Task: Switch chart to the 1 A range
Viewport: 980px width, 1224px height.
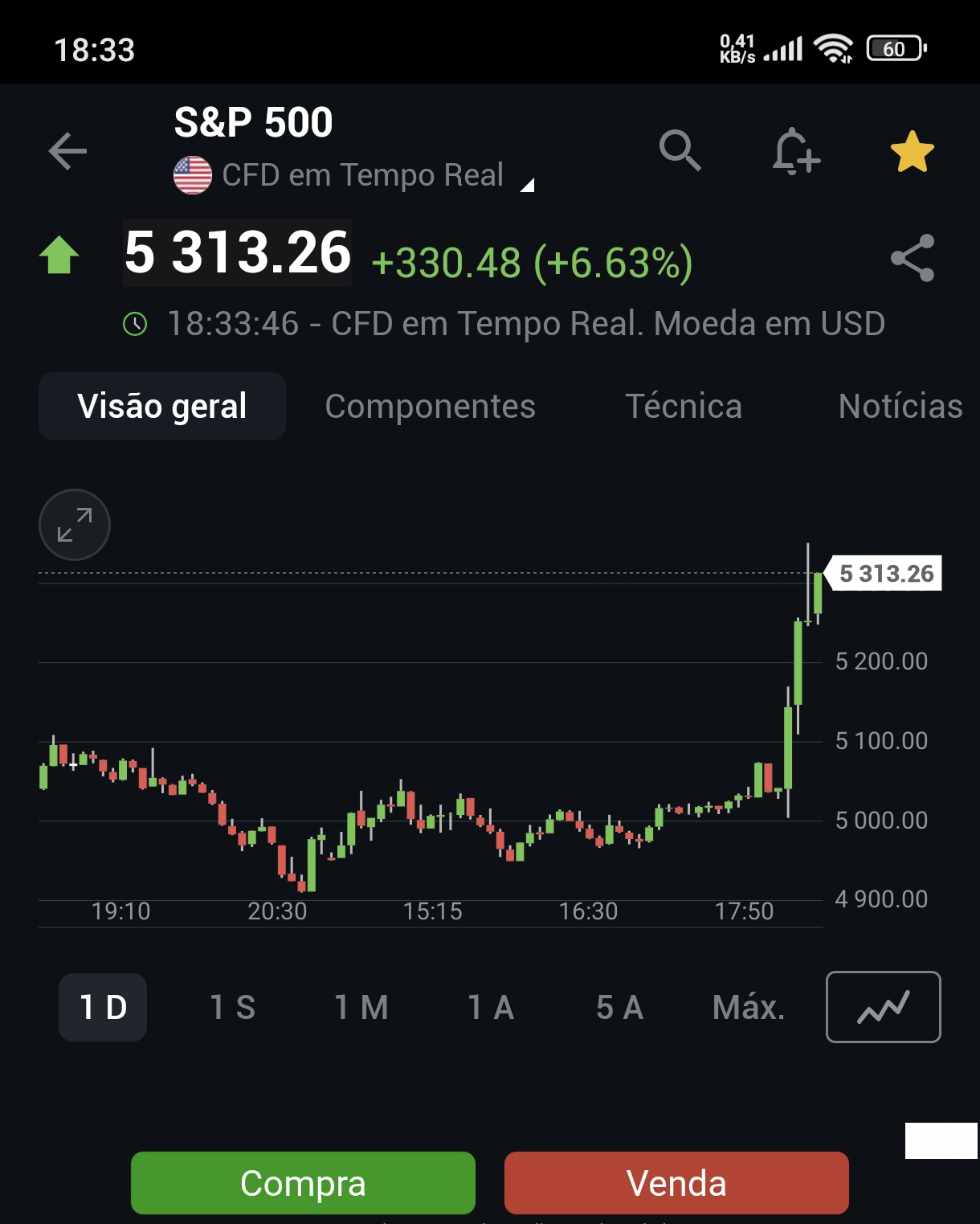Action: click(491, 1007)
